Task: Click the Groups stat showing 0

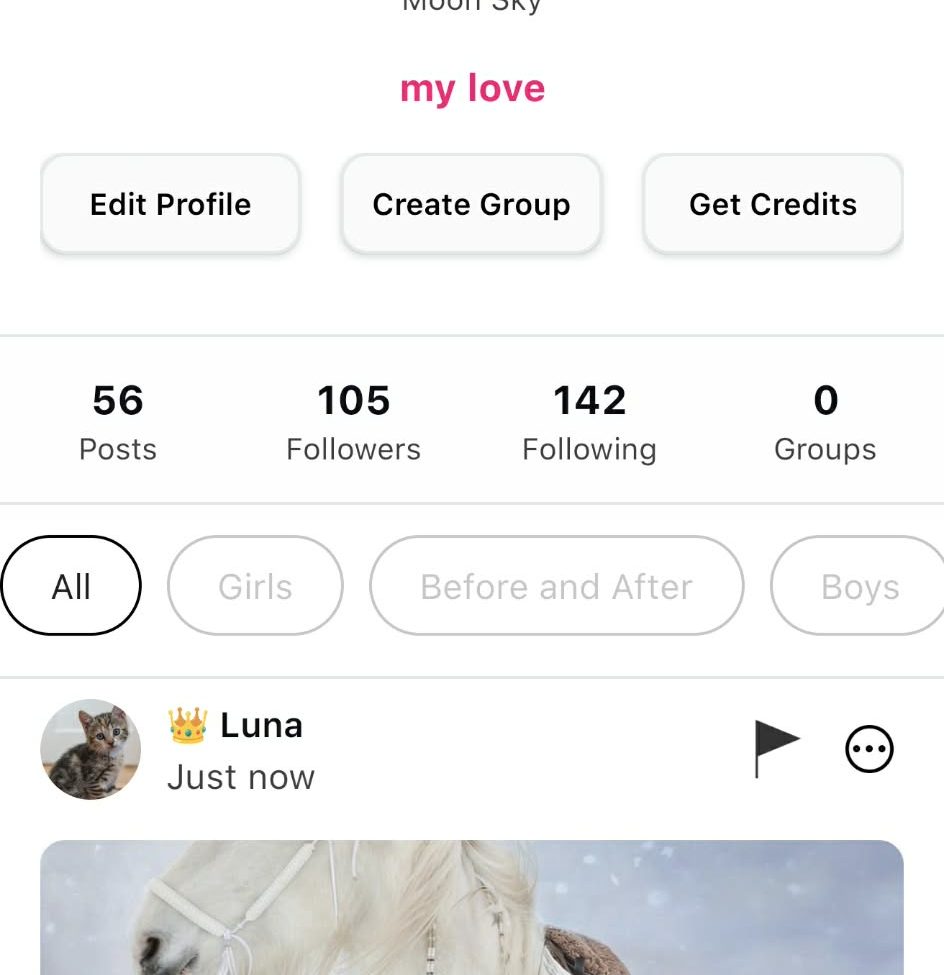Action: (824, 418)
